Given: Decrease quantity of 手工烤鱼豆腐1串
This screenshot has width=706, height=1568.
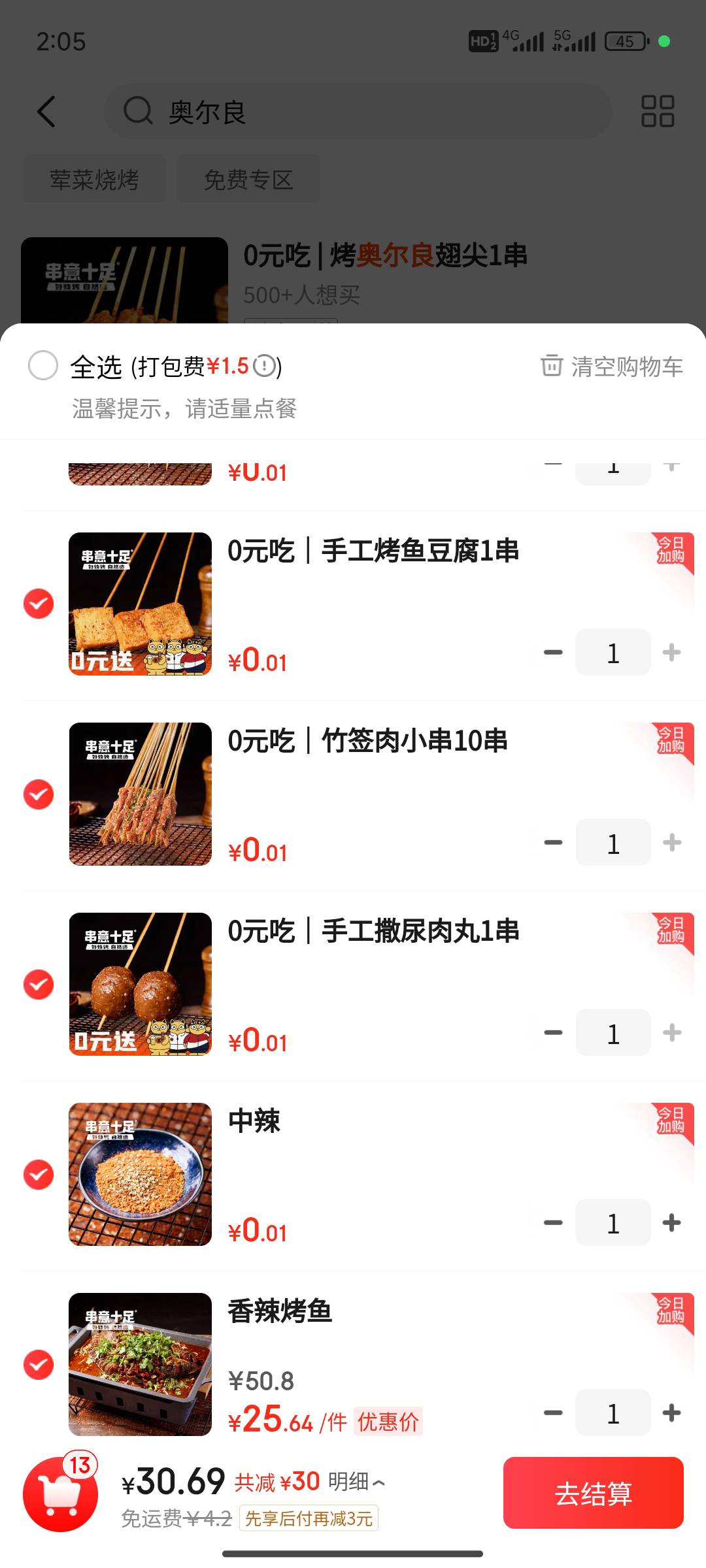Looking at the screenshot, I should pos(553,652).
